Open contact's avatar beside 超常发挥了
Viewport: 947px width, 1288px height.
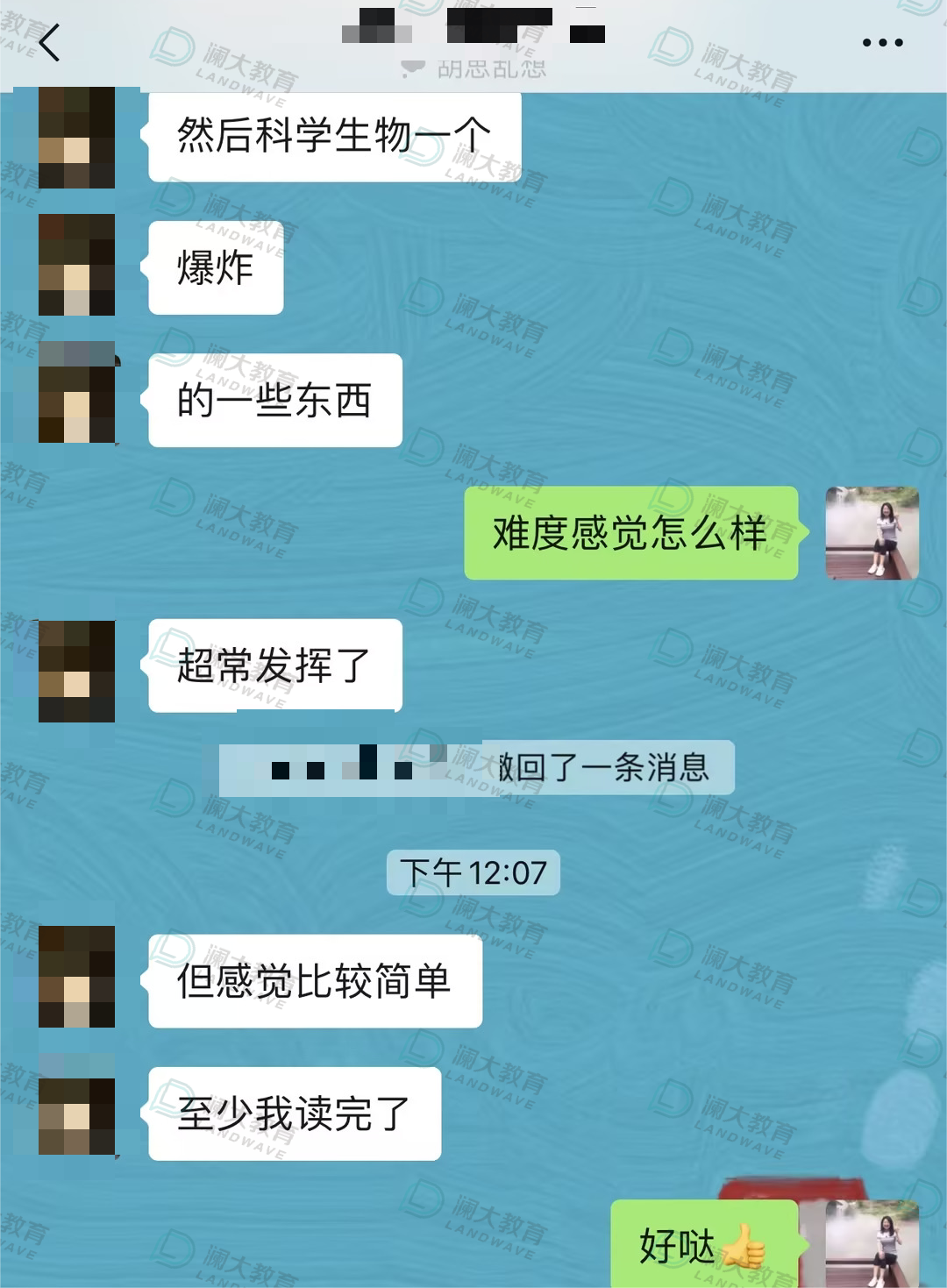(x=76, y=671)
